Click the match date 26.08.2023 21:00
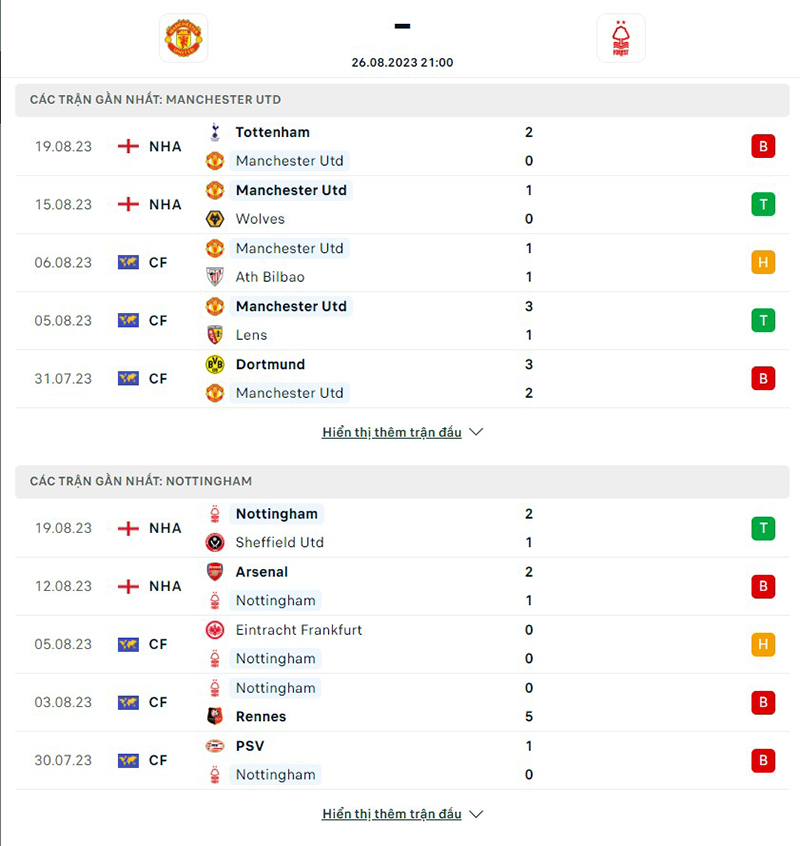Image resolution: width=800 pixels, height=846 pixels. [402, 62]
